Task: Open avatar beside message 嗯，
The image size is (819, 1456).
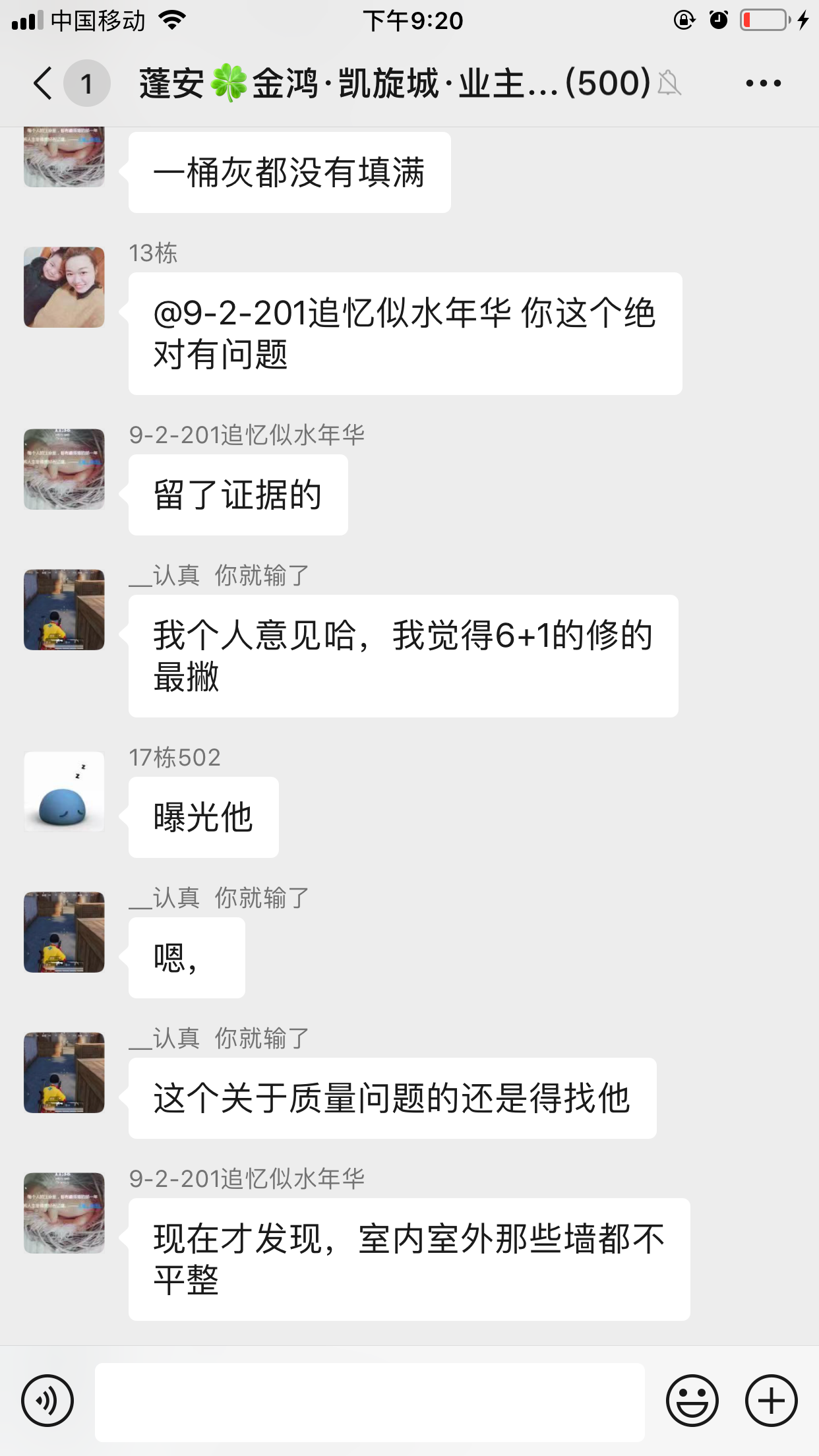Action: [64, 932]
